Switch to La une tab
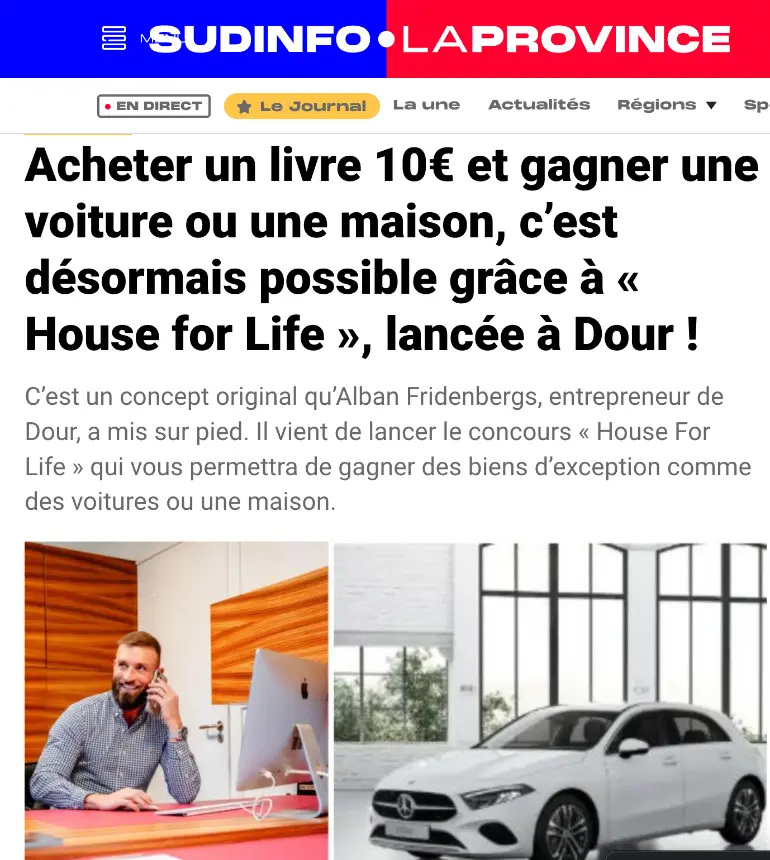Screen dimensions: 770x860 426,105
